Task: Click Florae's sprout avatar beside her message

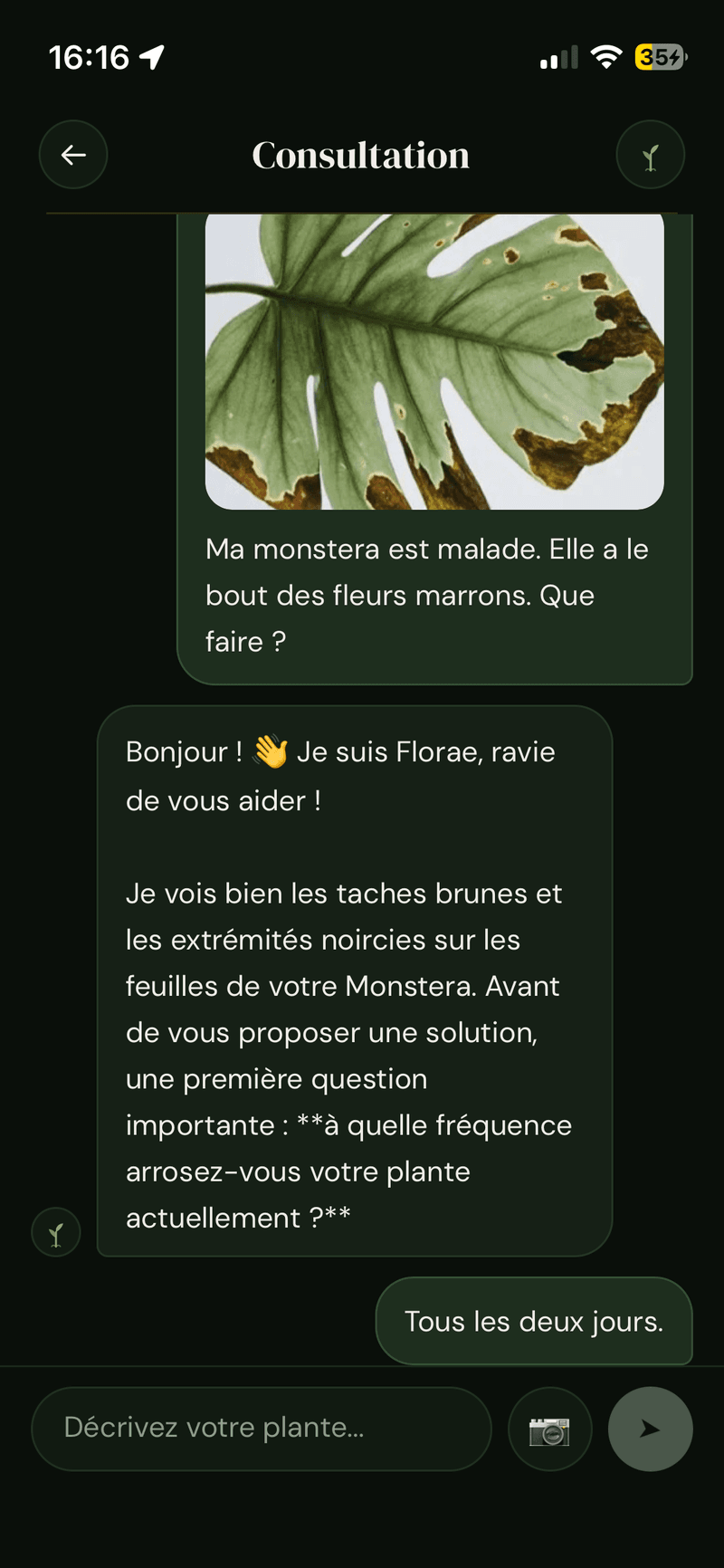Action: (x=55, y=1232)
